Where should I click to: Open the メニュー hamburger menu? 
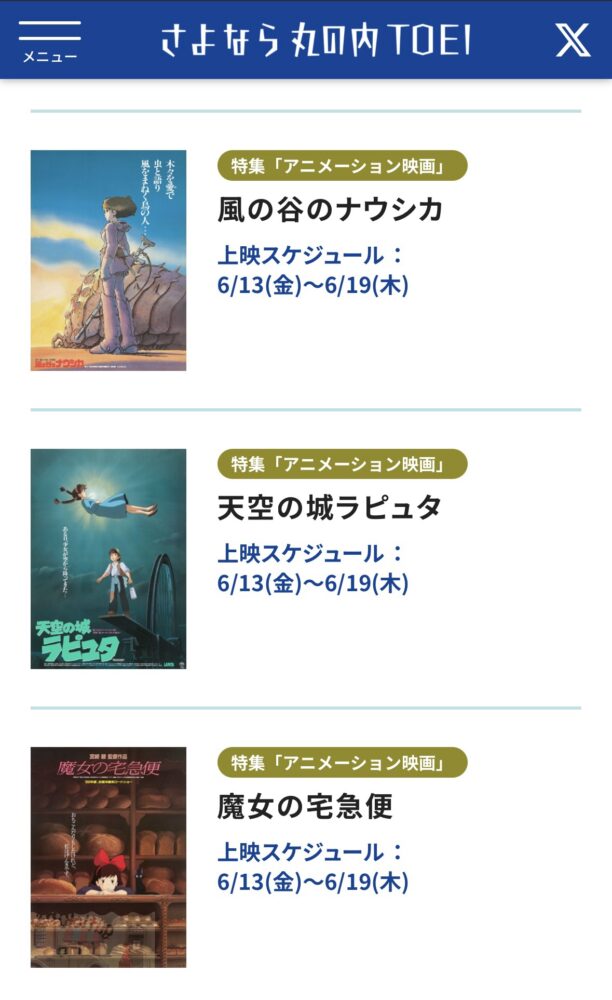click(49, 40)
